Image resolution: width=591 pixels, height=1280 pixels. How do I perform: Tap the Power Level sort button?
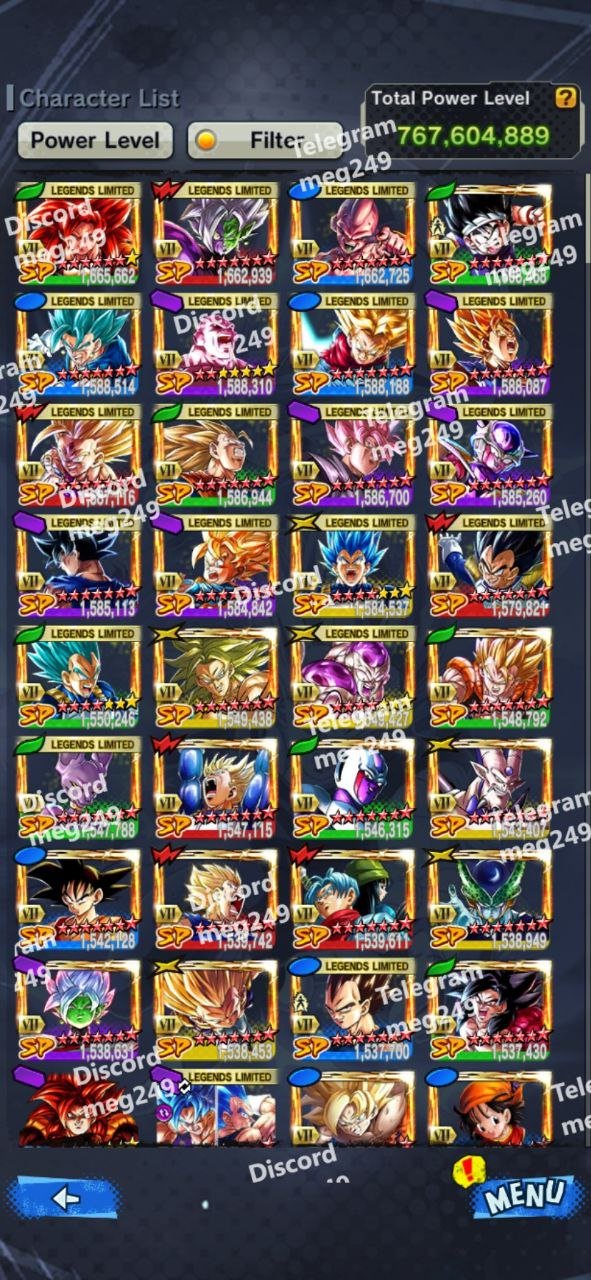coord(95,140)
